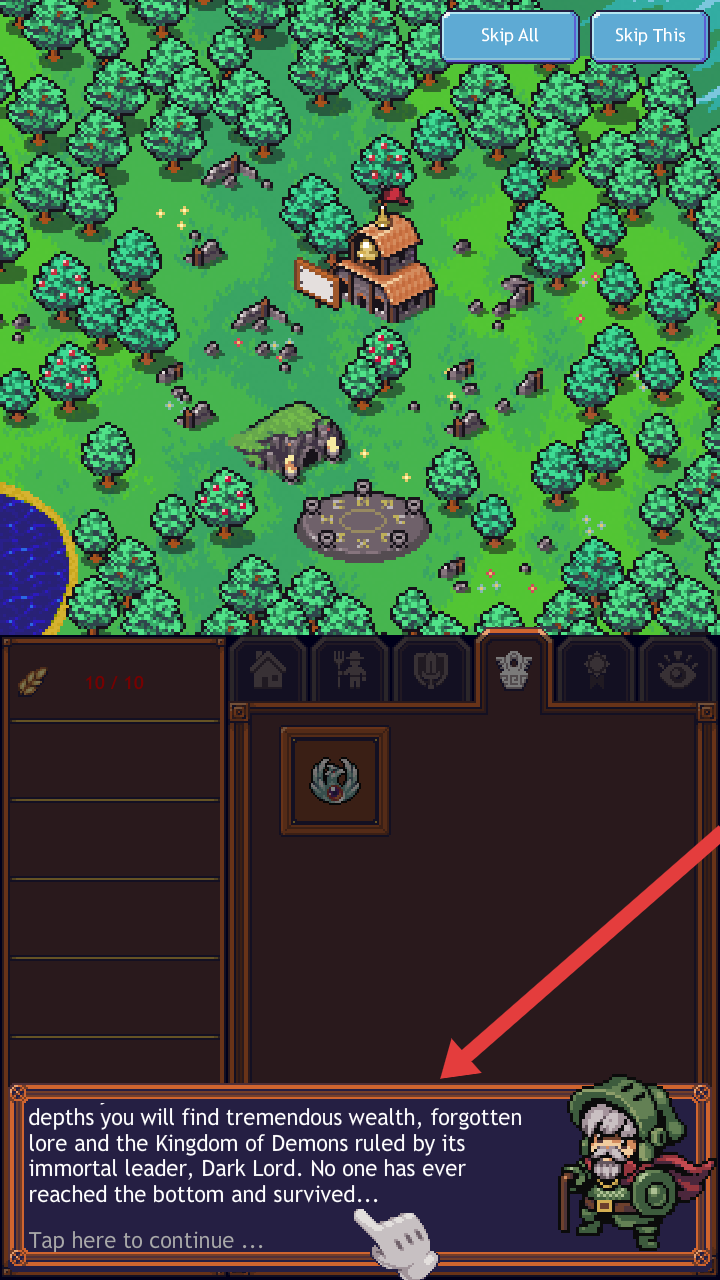This screenshot has height=1280, width=720.
Task: Switch to the sword shield tab
Action: click(x=432, y=672)
